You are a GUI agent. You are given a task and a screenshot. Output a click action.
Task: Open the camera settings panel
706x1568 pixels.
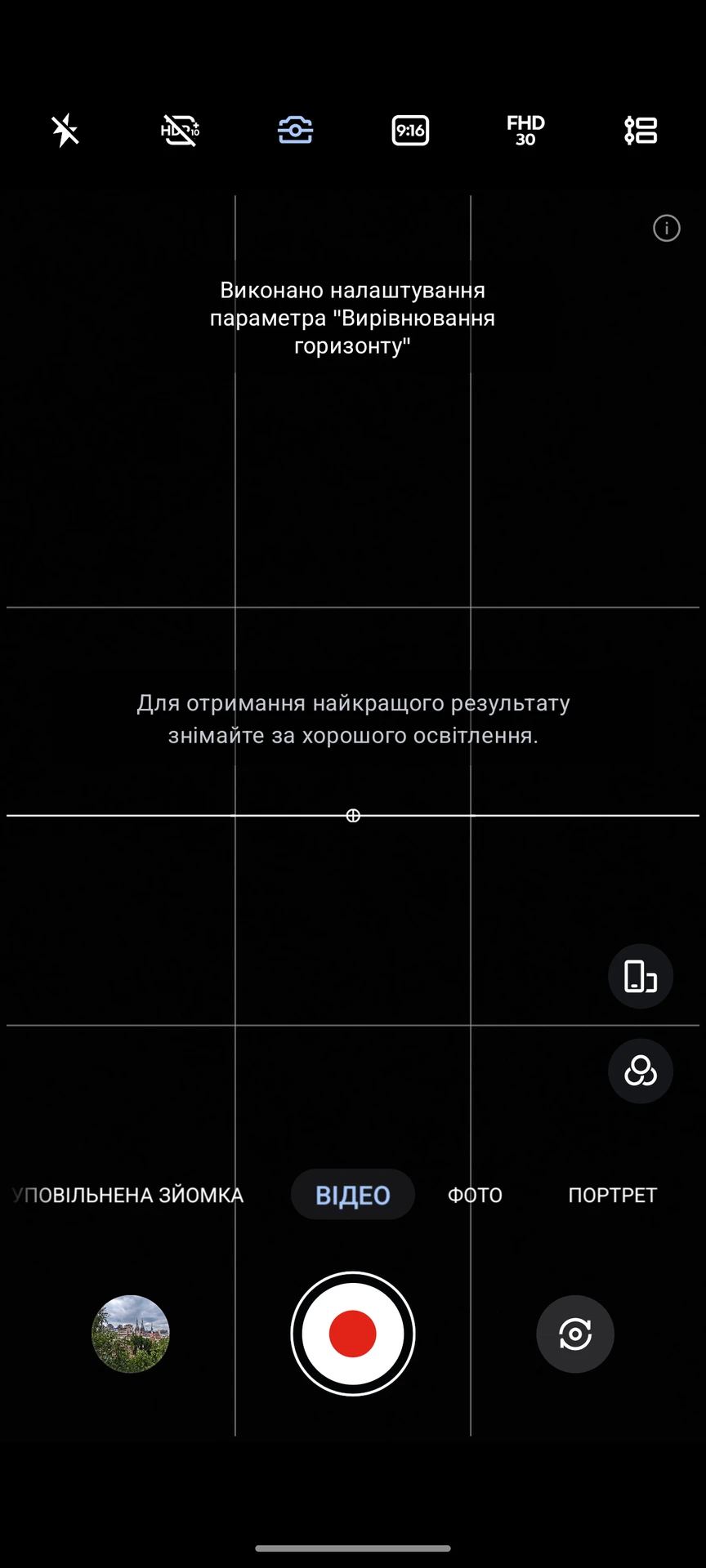641,130
